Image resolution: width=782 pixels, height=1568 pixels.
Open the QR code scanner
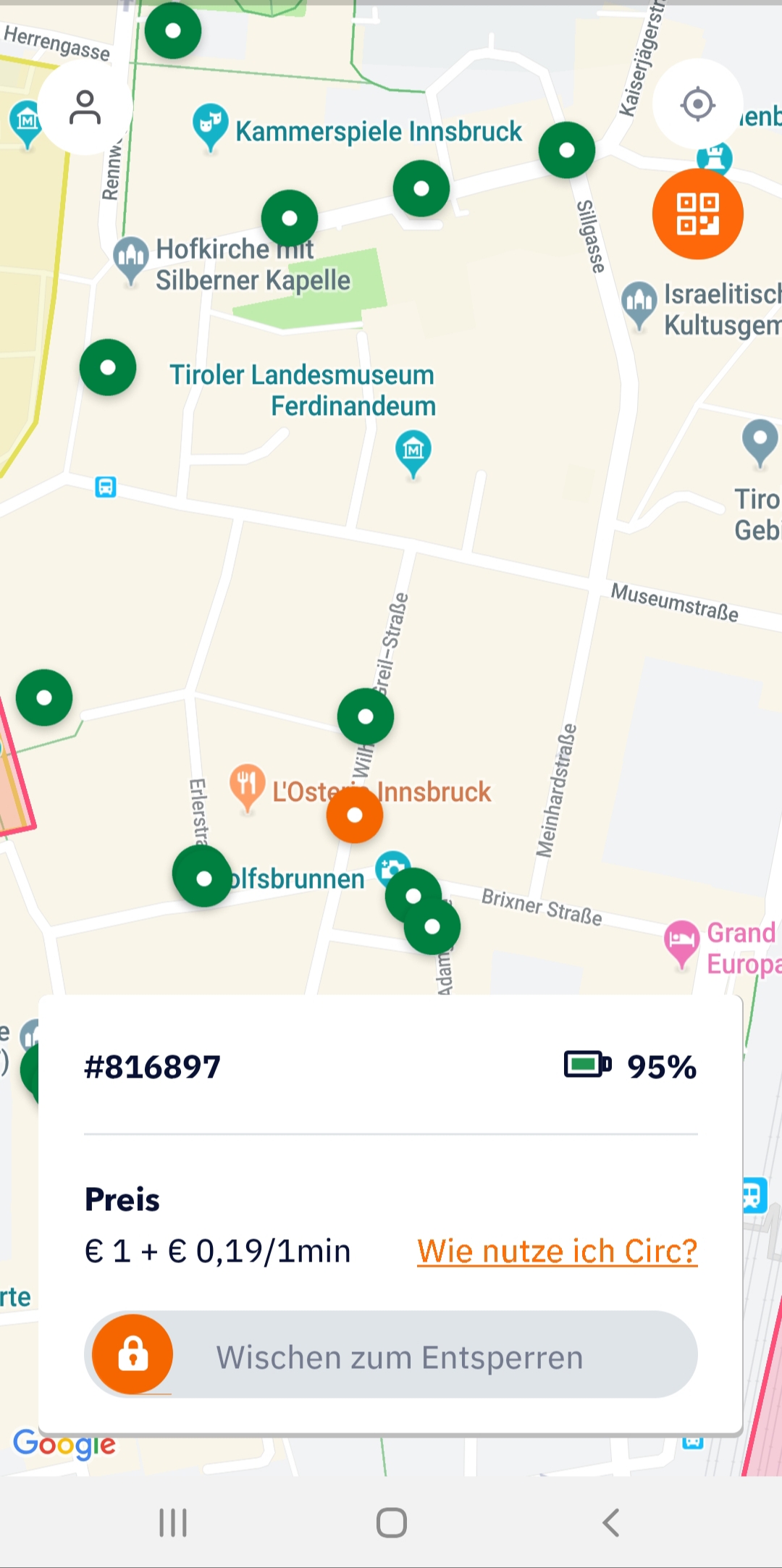click(697, 214)
